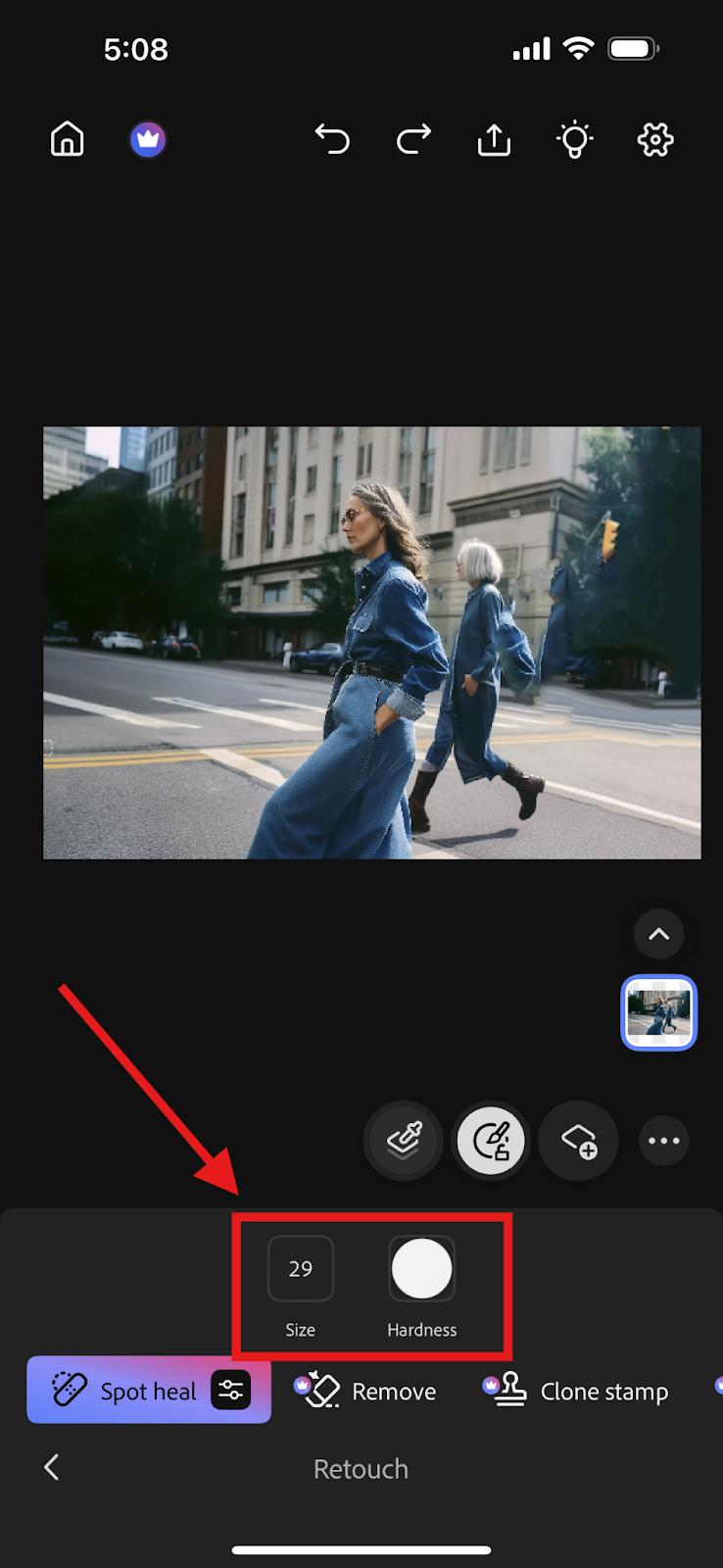723x1568 pixels.
Task: Go to the home screen icon
Action: [x=67, y=139]
